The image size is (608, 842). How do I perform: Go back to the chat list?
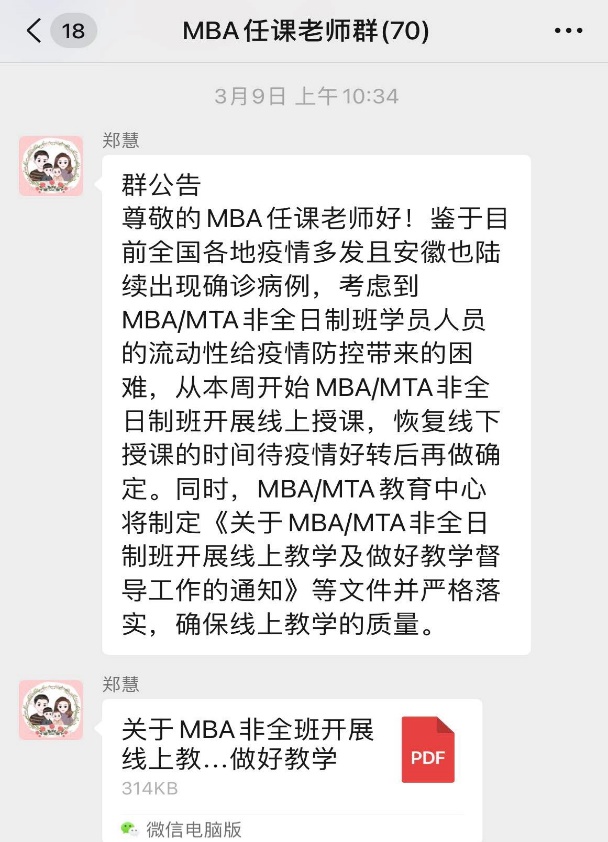(x=36, y=31)
